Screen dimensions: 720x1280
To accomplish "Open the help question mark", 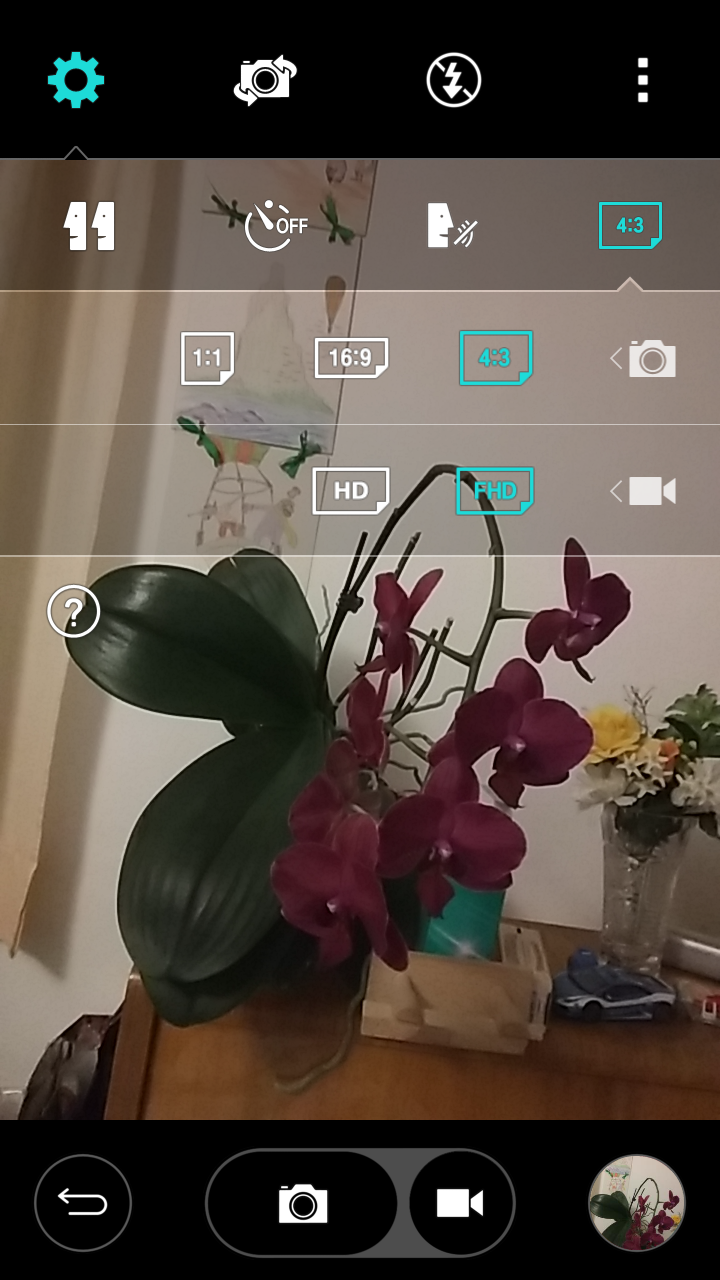I will (74, 611).
